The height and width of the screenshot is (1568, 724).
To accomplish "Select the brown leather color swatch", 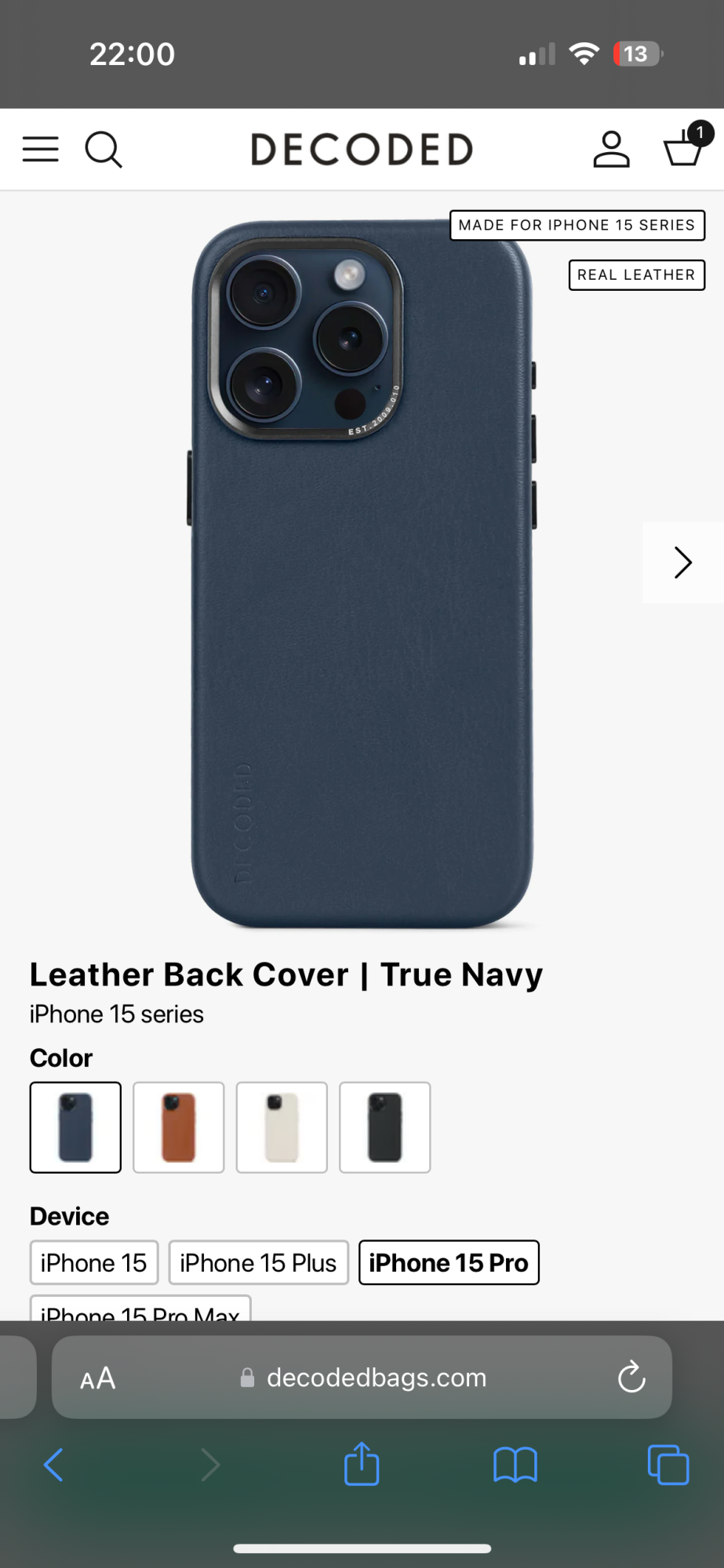I will (179, 1127).
